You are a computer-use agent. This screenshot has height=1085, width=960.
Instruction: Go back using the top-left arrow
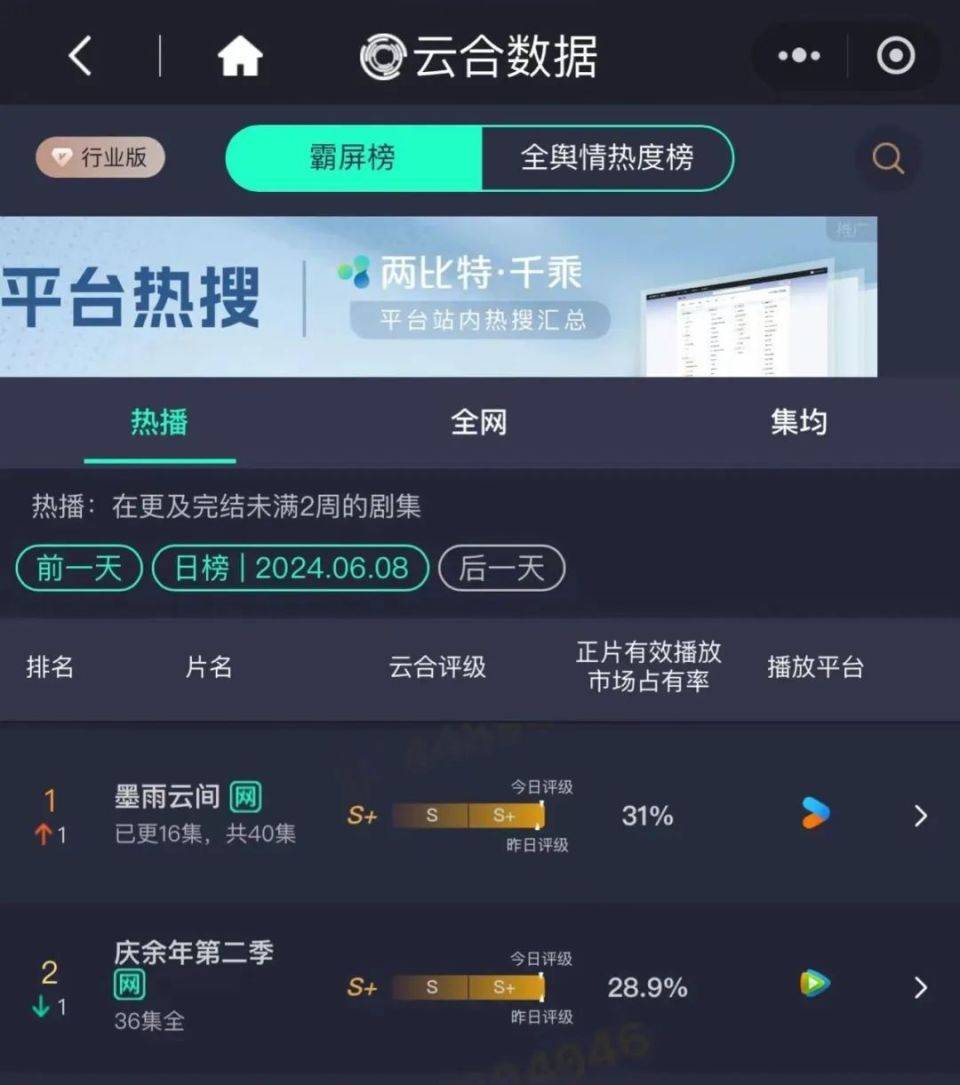coord(80,57)
